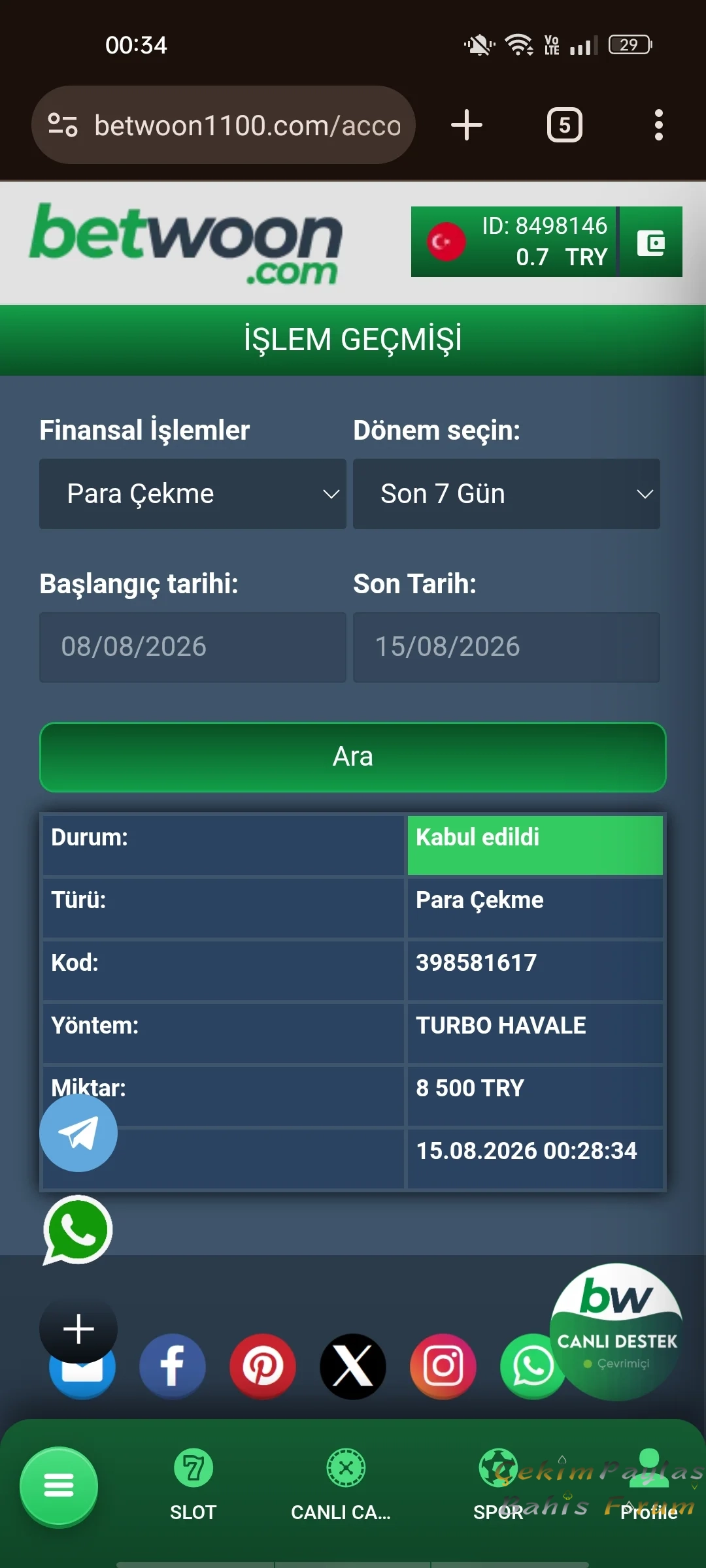Screen dimensions: 706x1568
Task: Open the browser overflow menu
Action: point(659,125)
